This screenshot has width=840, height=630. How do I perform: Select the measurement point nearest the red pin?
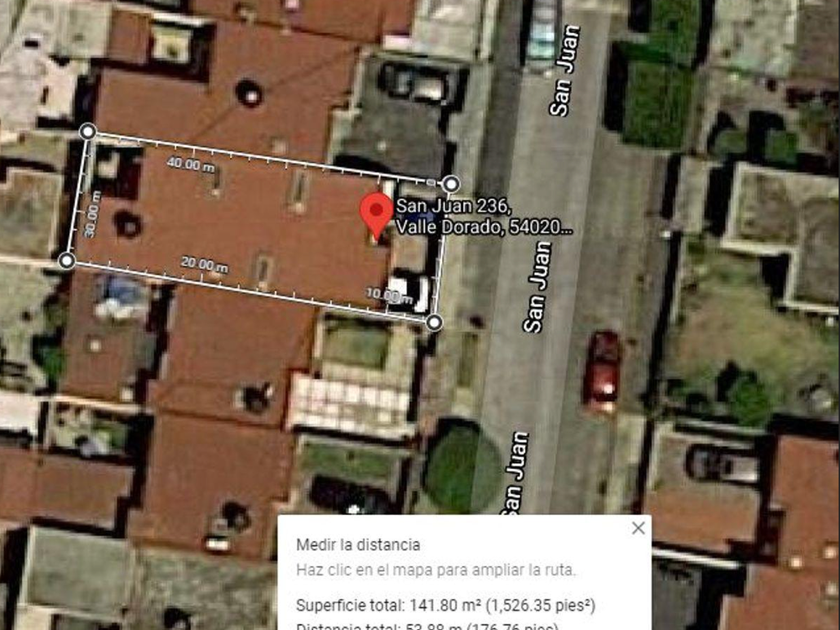(x=452, y=184)
